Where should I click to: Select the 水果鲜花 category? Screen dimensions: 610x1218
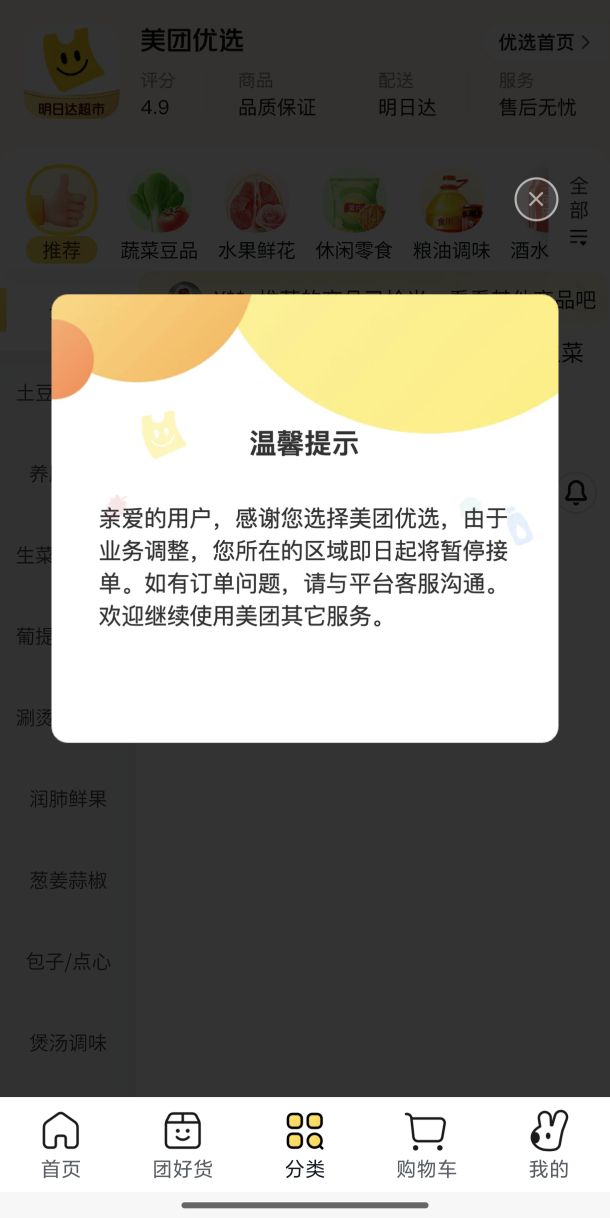[256, 217]
